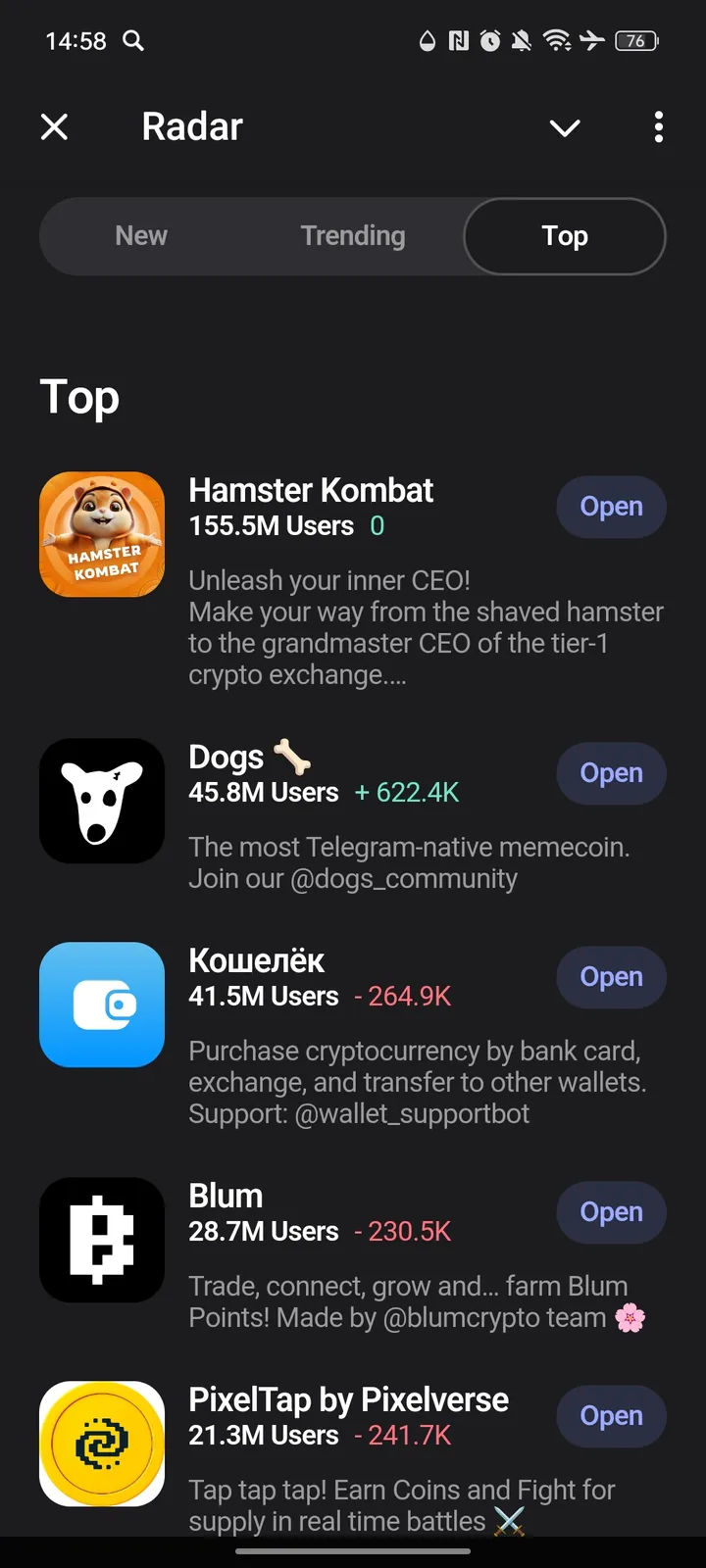
Task: Close the Radar mini app
Action: 55,127
